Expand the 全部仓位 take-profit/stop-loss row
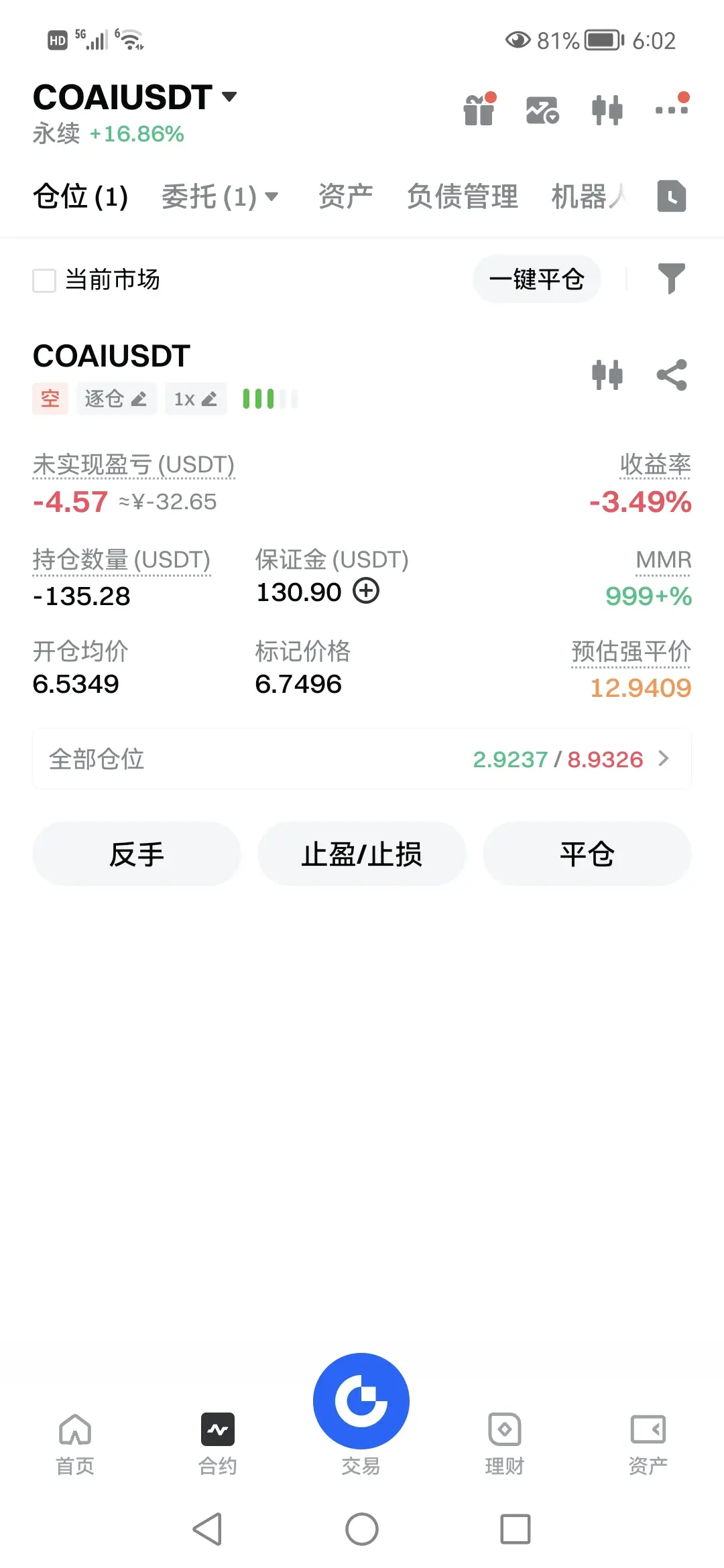 362,759
